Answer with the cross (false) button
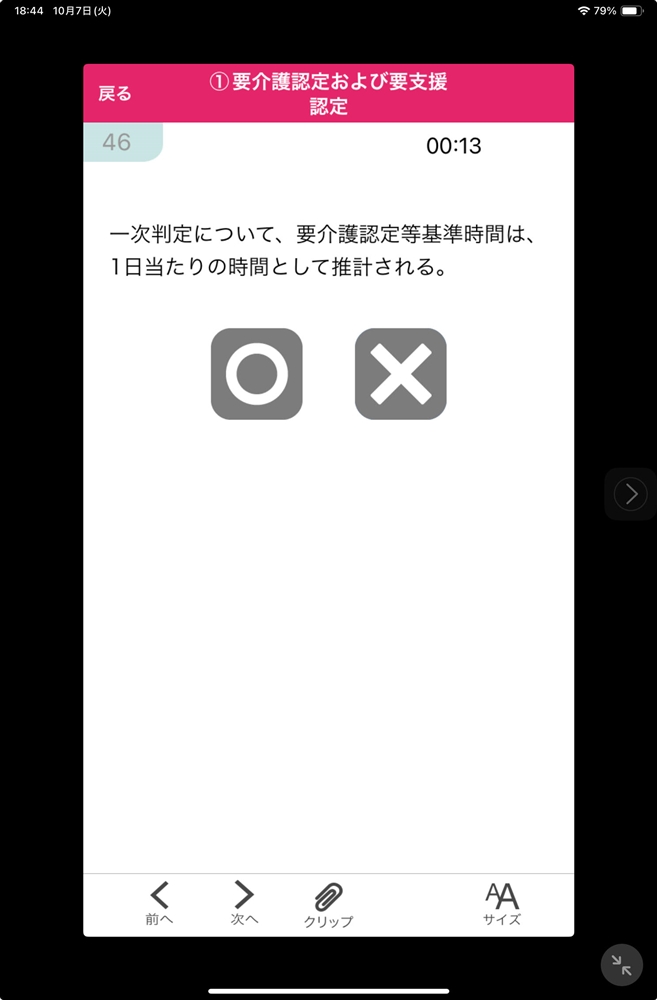 coord(400,373)
